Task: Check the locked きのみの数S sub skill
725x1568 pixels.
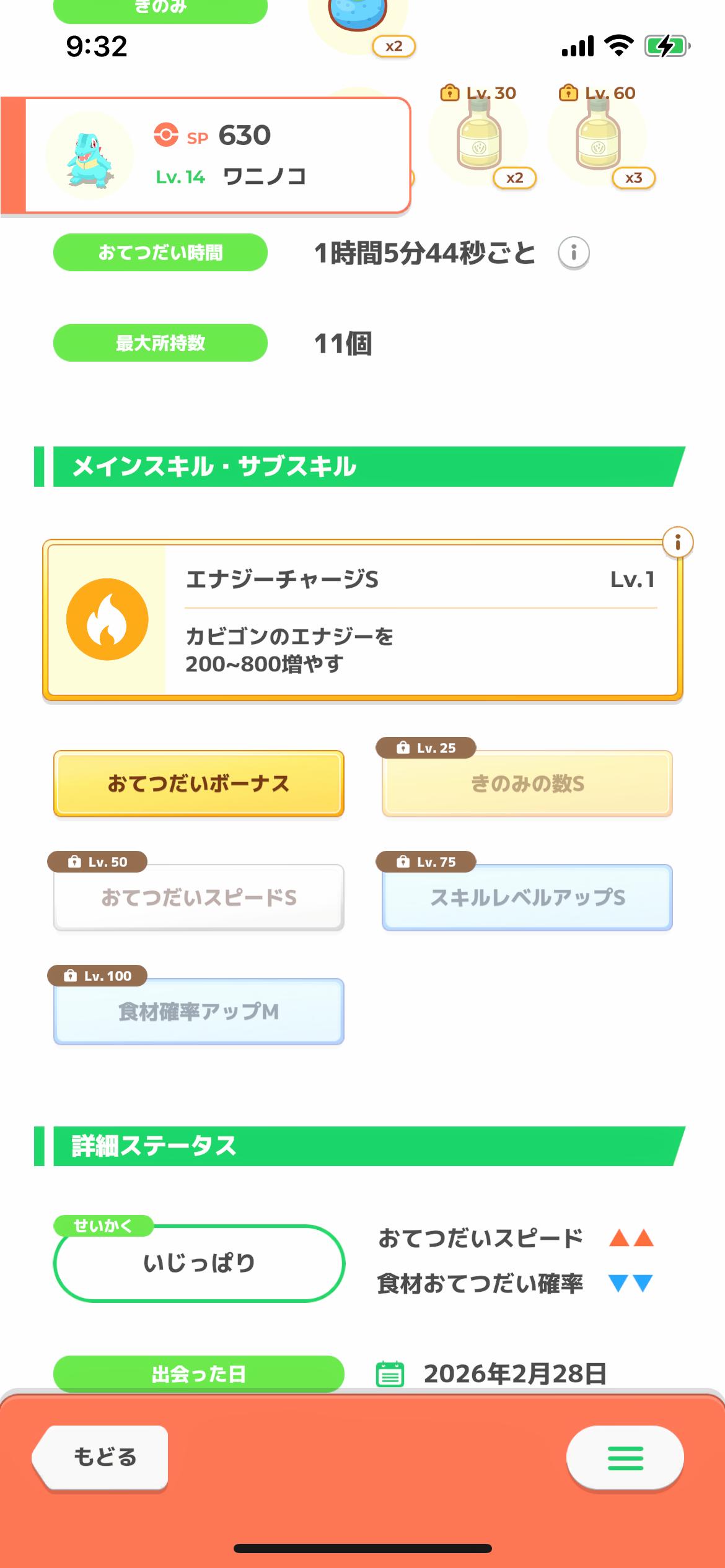Action: (x=527, y=783)
